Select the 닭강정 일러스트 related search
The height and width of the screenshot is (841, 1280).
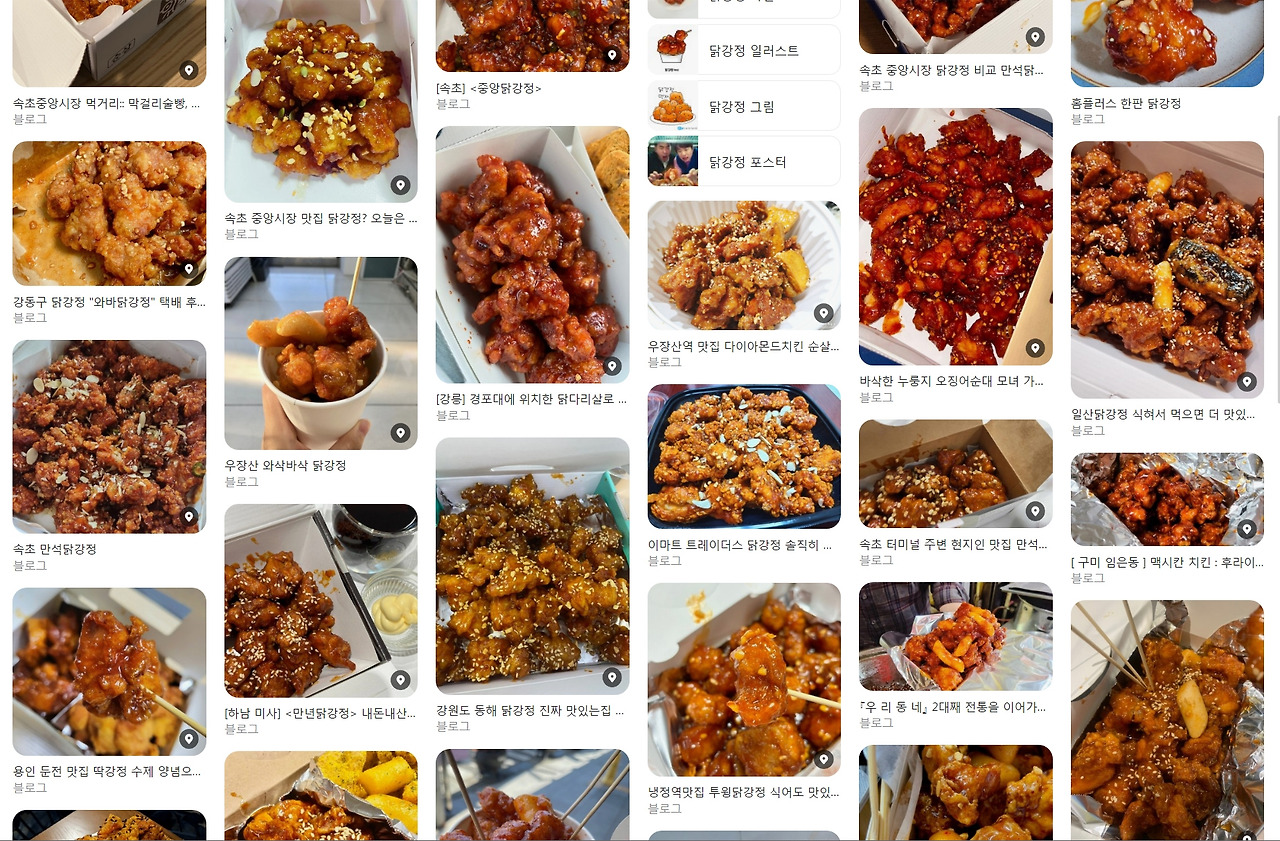pyautogui.click(x=744, y=50)
